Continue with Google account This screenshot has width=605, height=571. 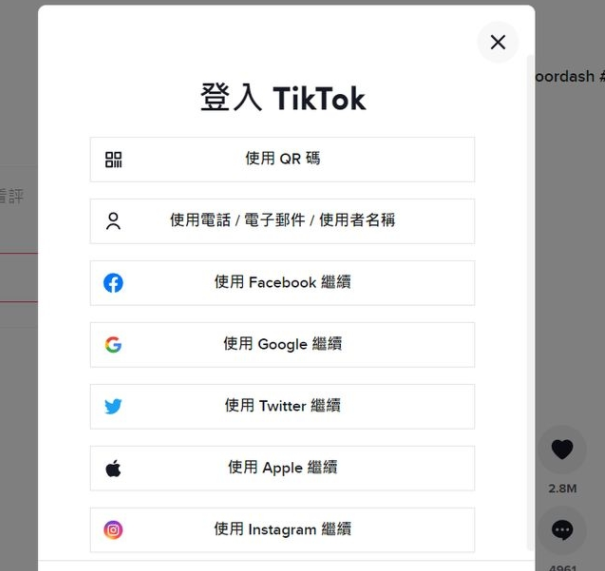(282, 344)
